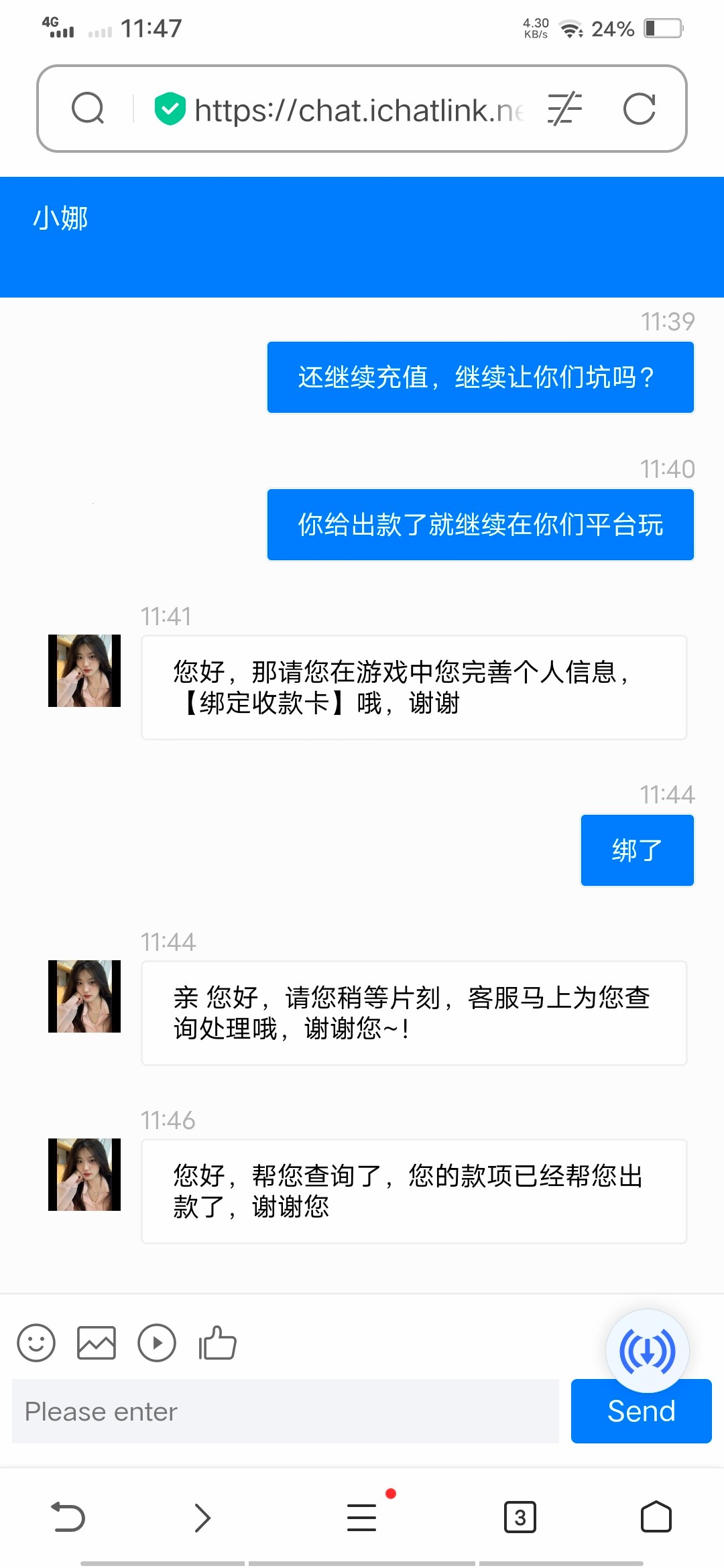Open the address bar filter/settings icon

point(563,109)
